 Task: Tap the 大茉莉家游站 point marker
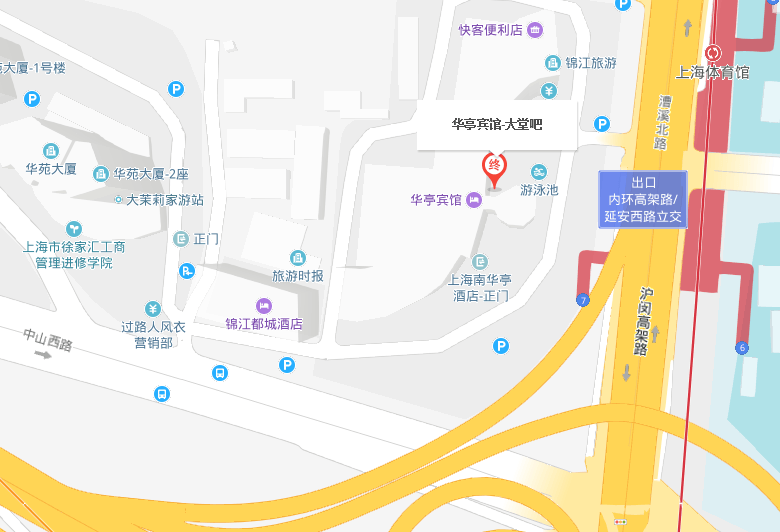tap(118, 199)
